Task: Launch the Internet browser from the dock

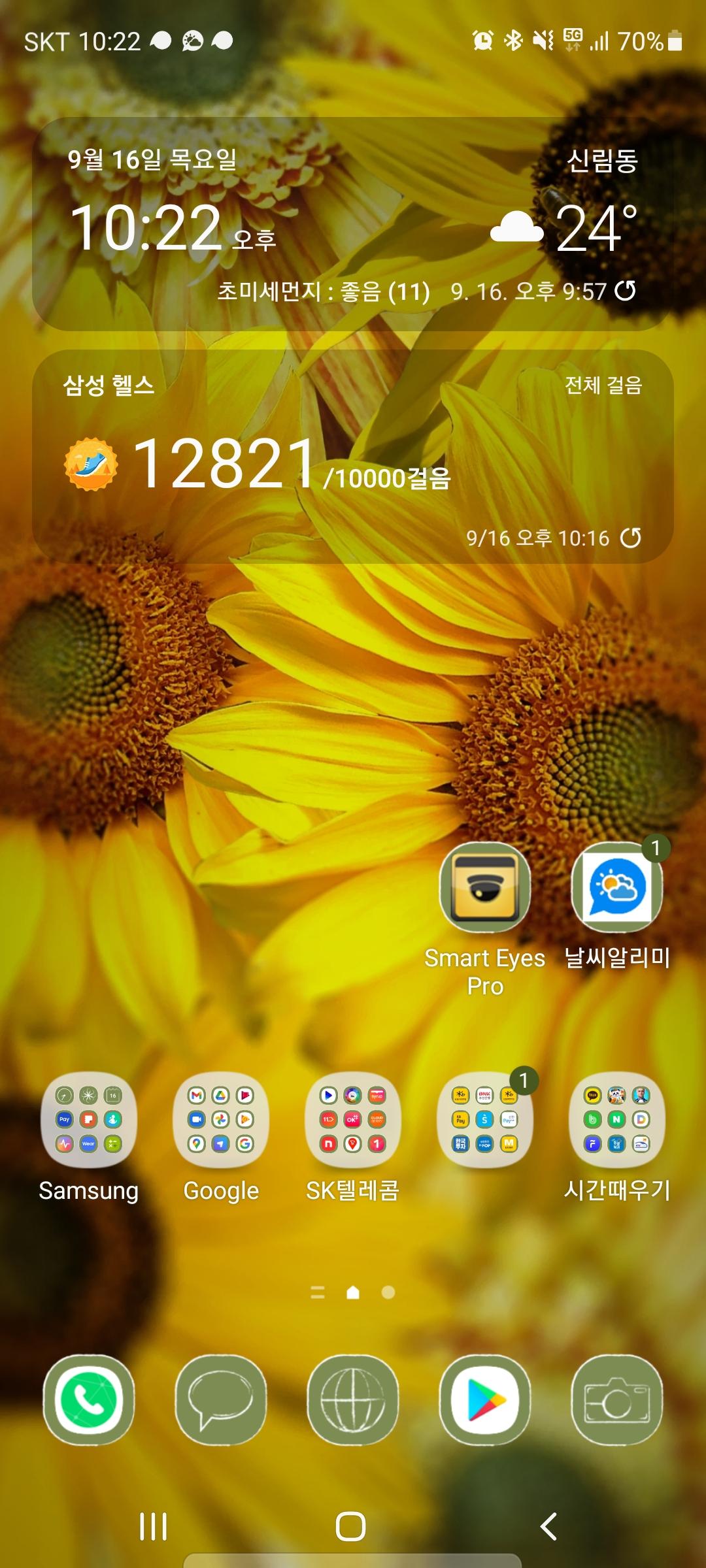Action: [x=352, y=1400]
